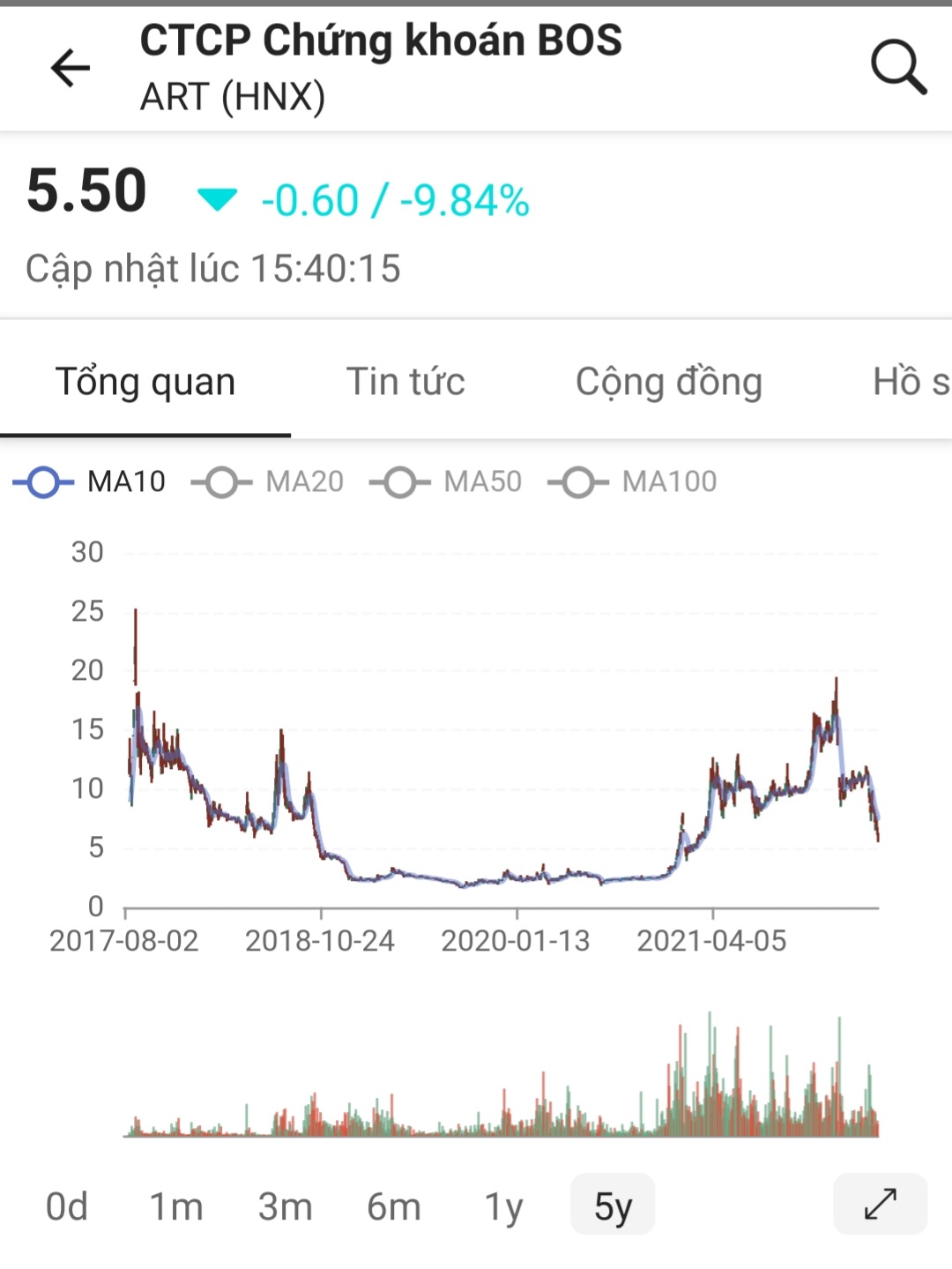The height and width of the screenshot is (1269, 952).
Task: Expand the chart to full screen
Action: click(x=880, y=1204)
